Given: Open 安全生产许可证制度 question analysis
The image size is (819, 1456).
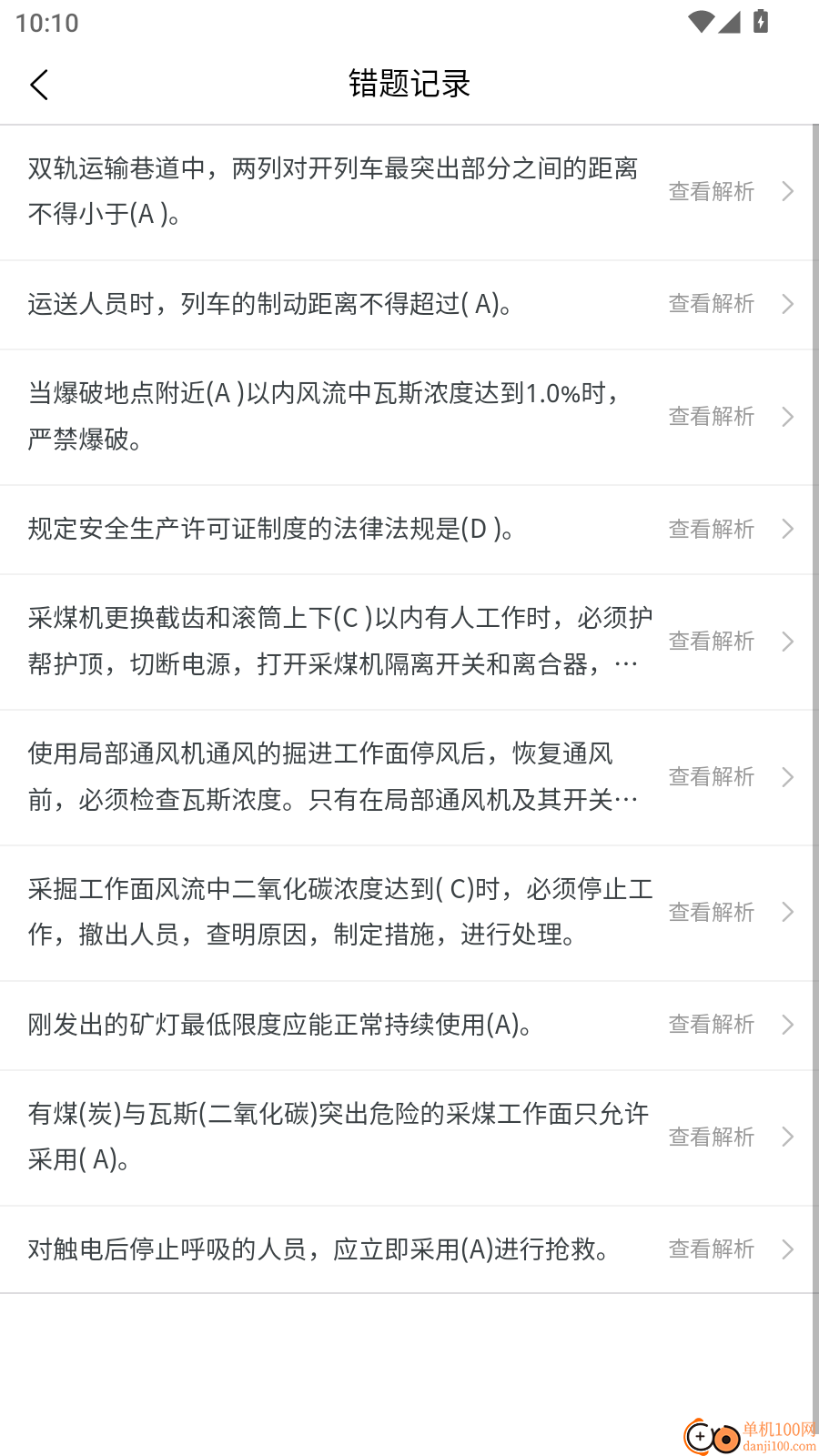Looking at the screenshot, I should tap(712, 530).
